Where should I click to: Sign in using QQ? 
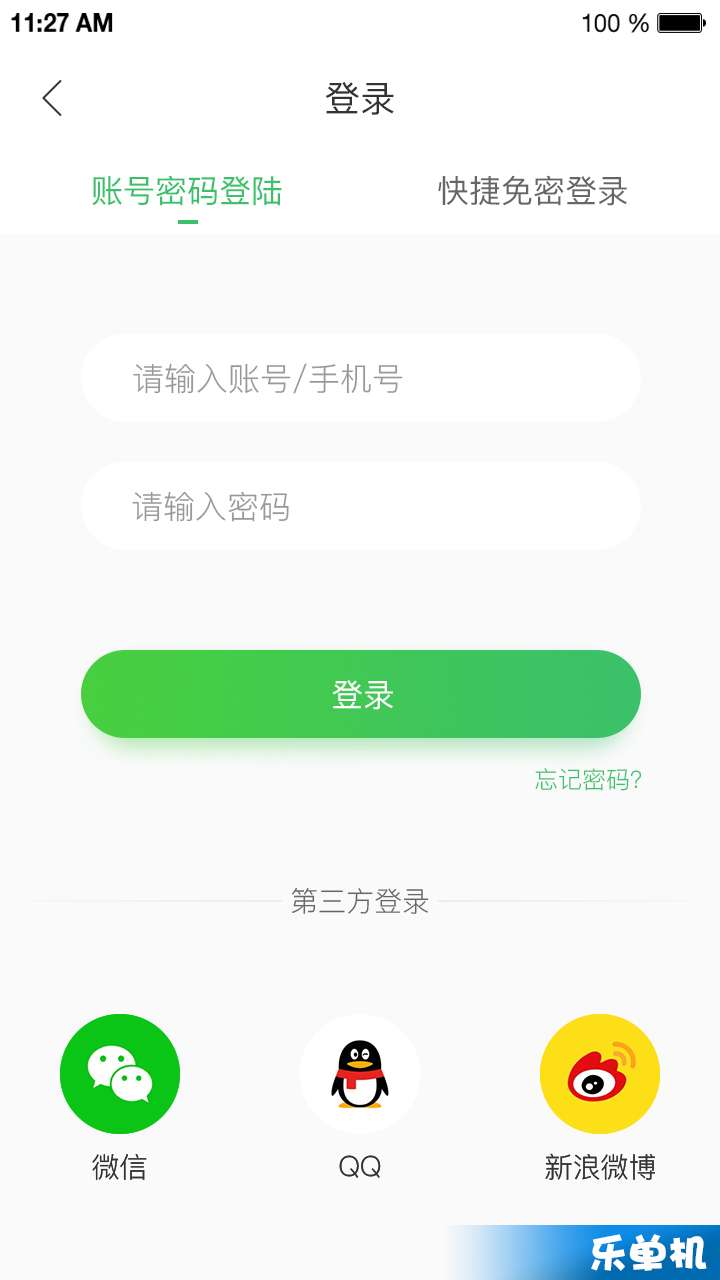pyautogui.click(x=360, y=1074)
